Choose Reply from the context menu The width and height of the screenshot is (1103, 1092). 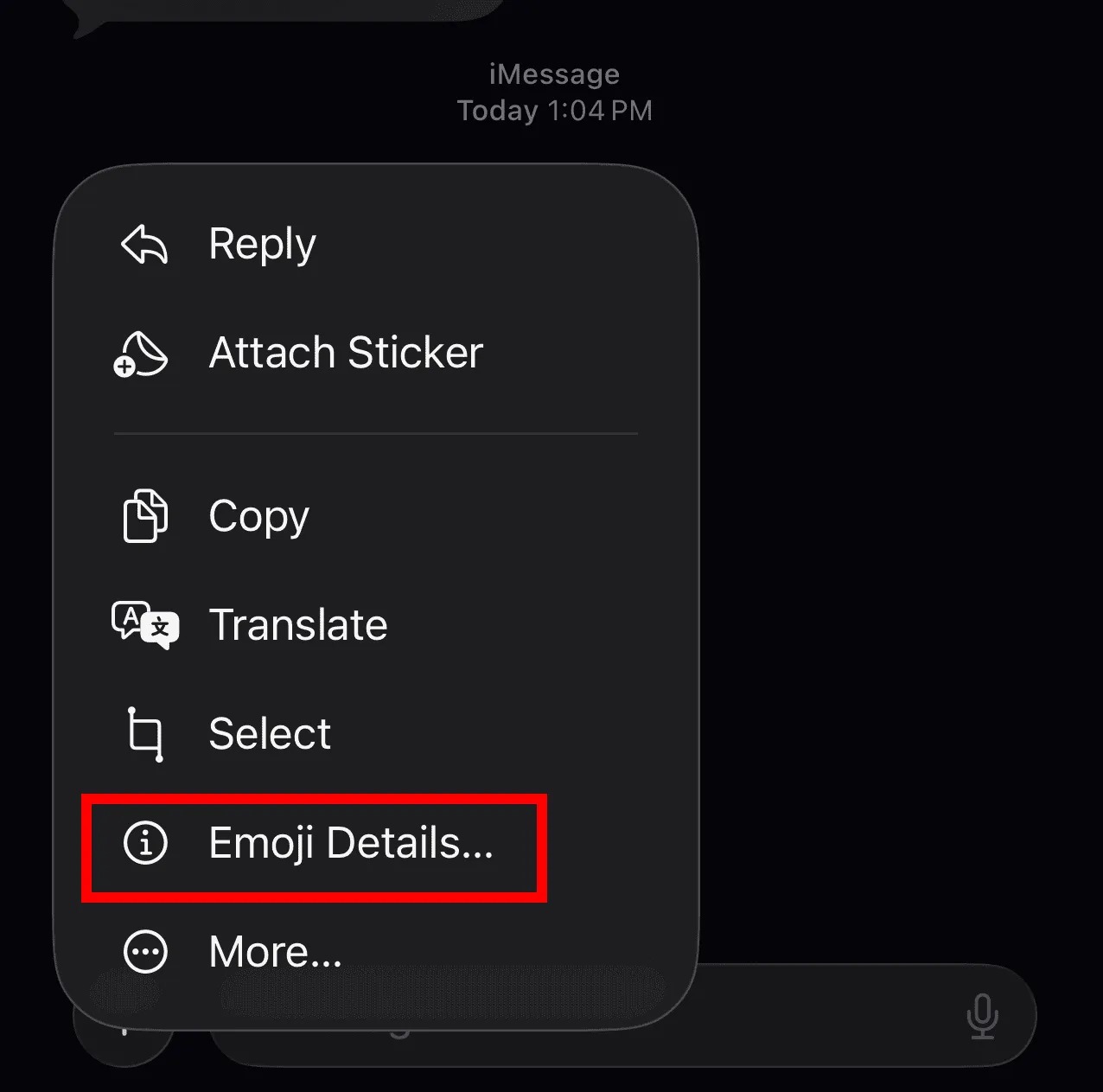(261, 244)
